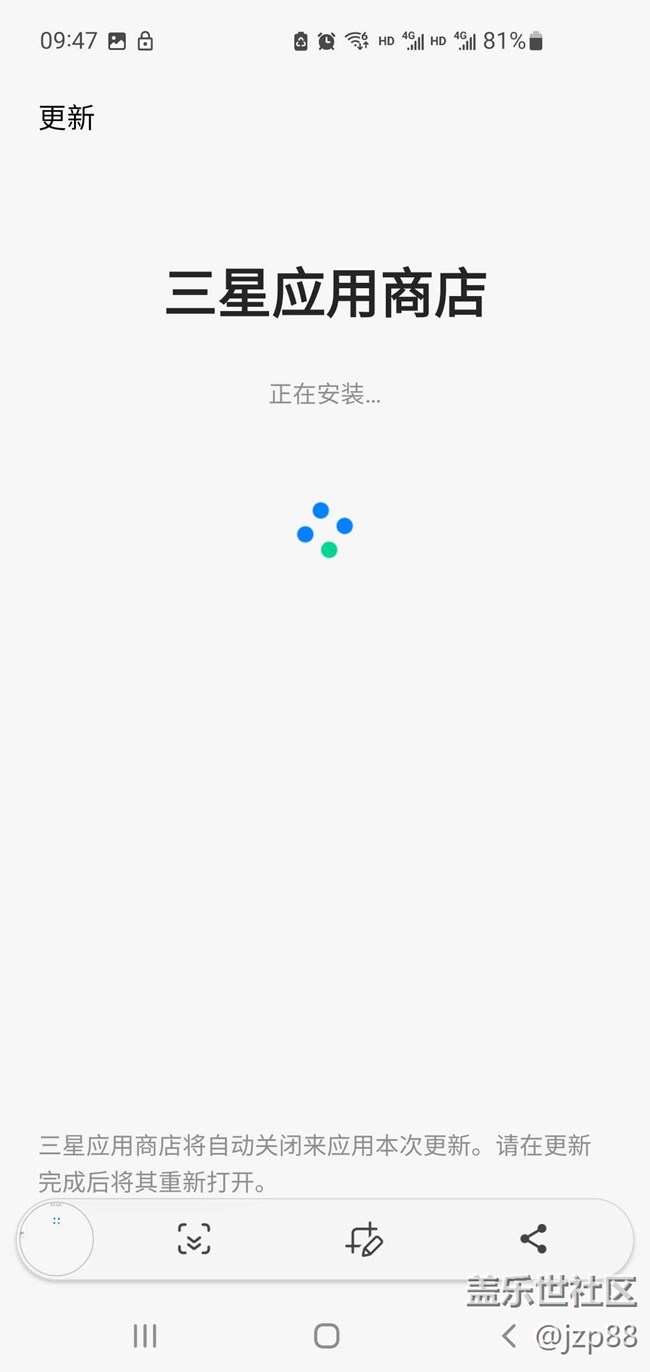Open the screenshot preview thumbnail

(x=57, y=1239)
